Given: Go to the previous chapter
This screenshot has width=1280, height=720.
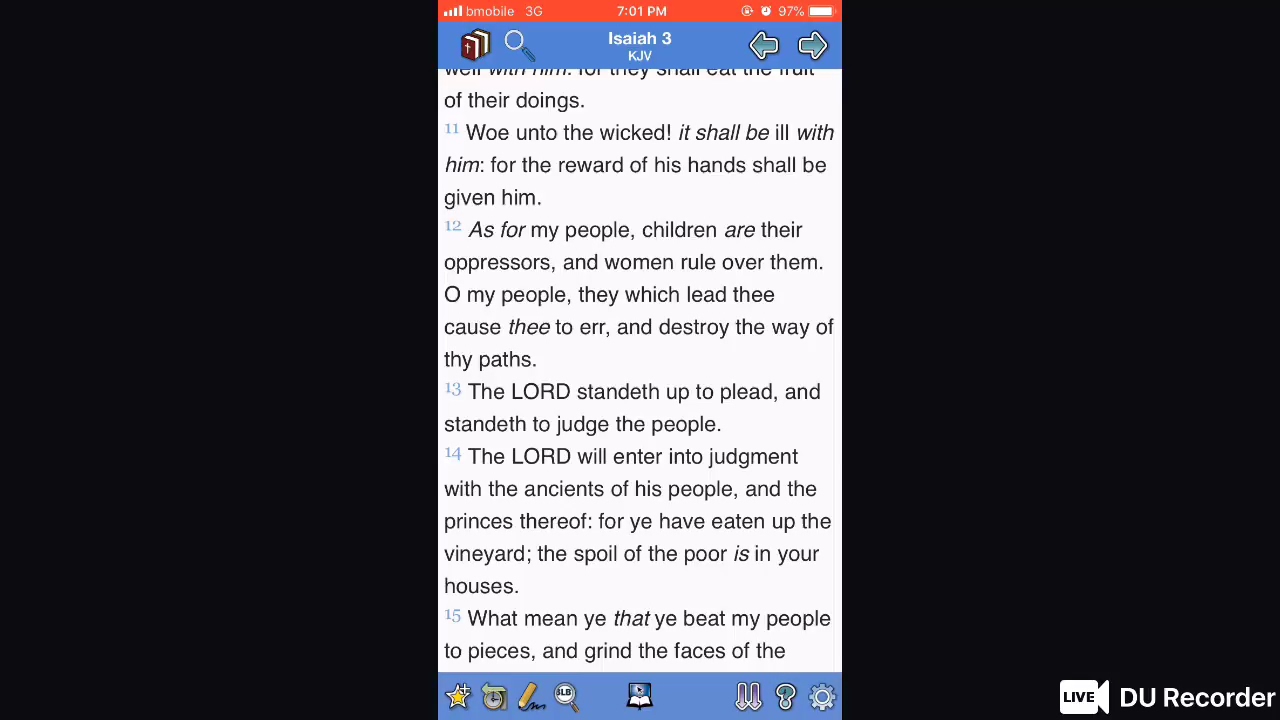Looking at the screenshot, I should point(764,46).
